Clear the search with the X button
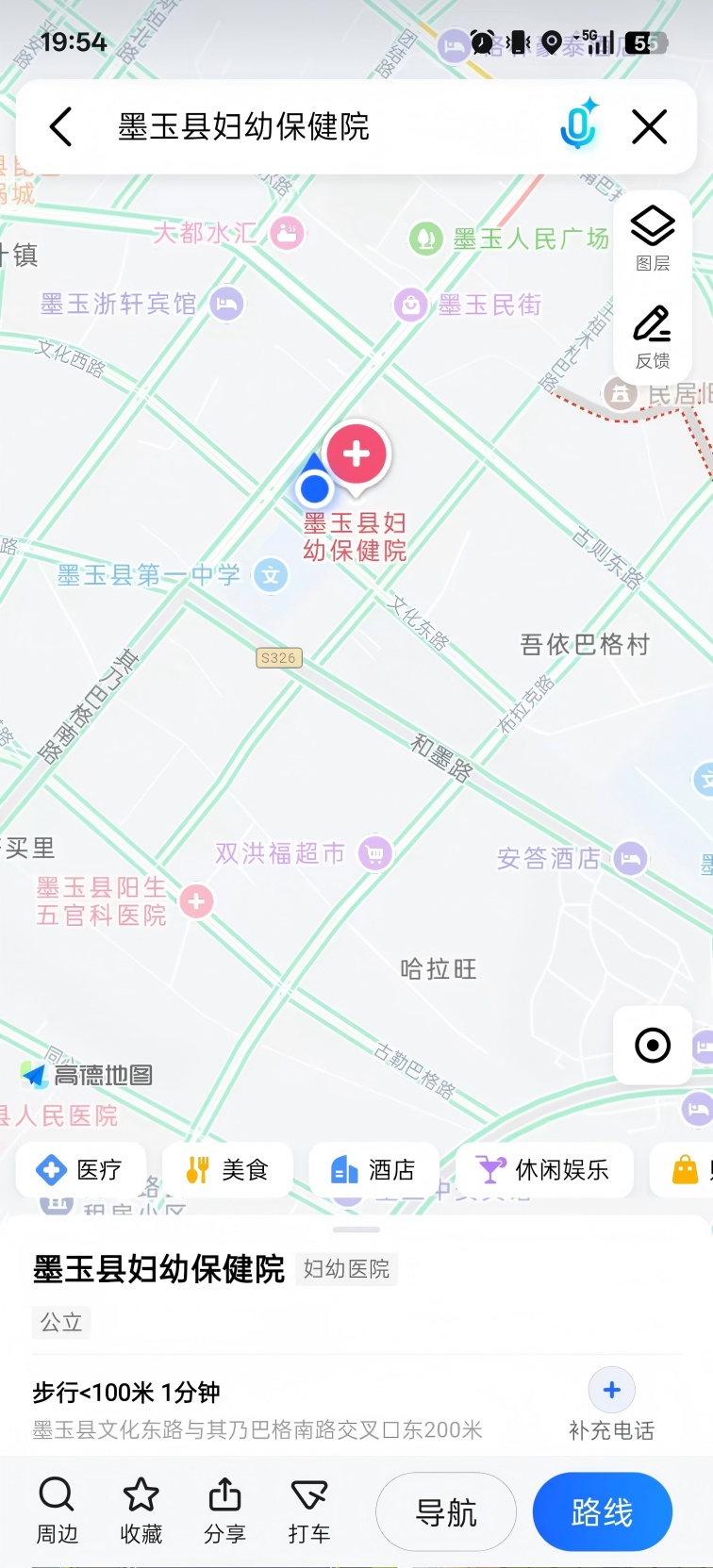The height and width of the screenshot is (1568, 713). click(650, 126)
